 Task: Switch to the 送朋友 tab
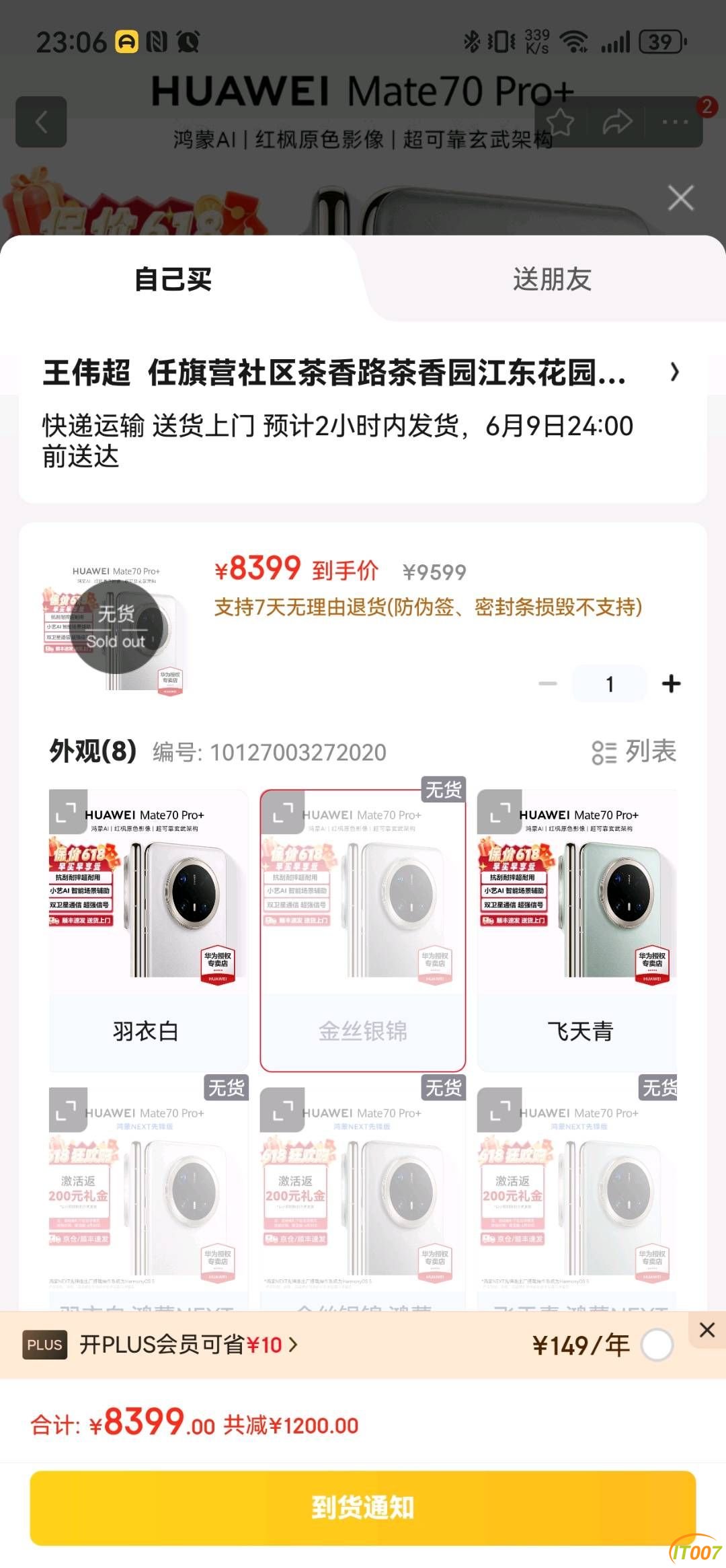click(551, 279)
